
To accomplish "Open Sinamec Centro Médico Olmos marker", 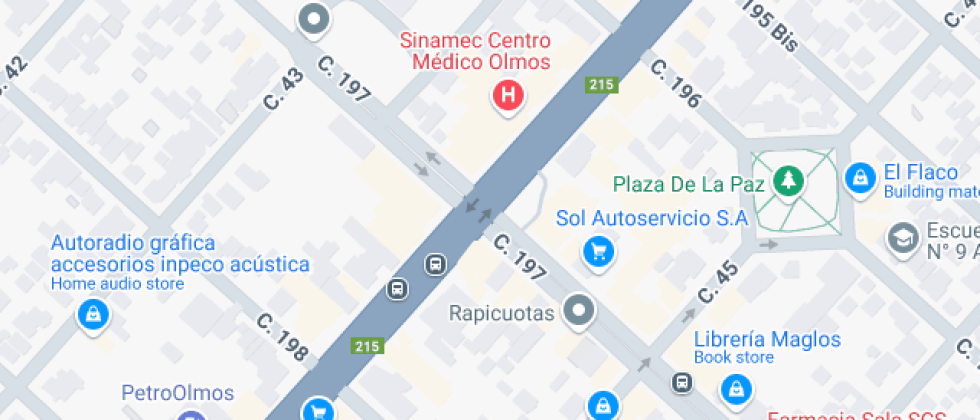I will point(509,96).
